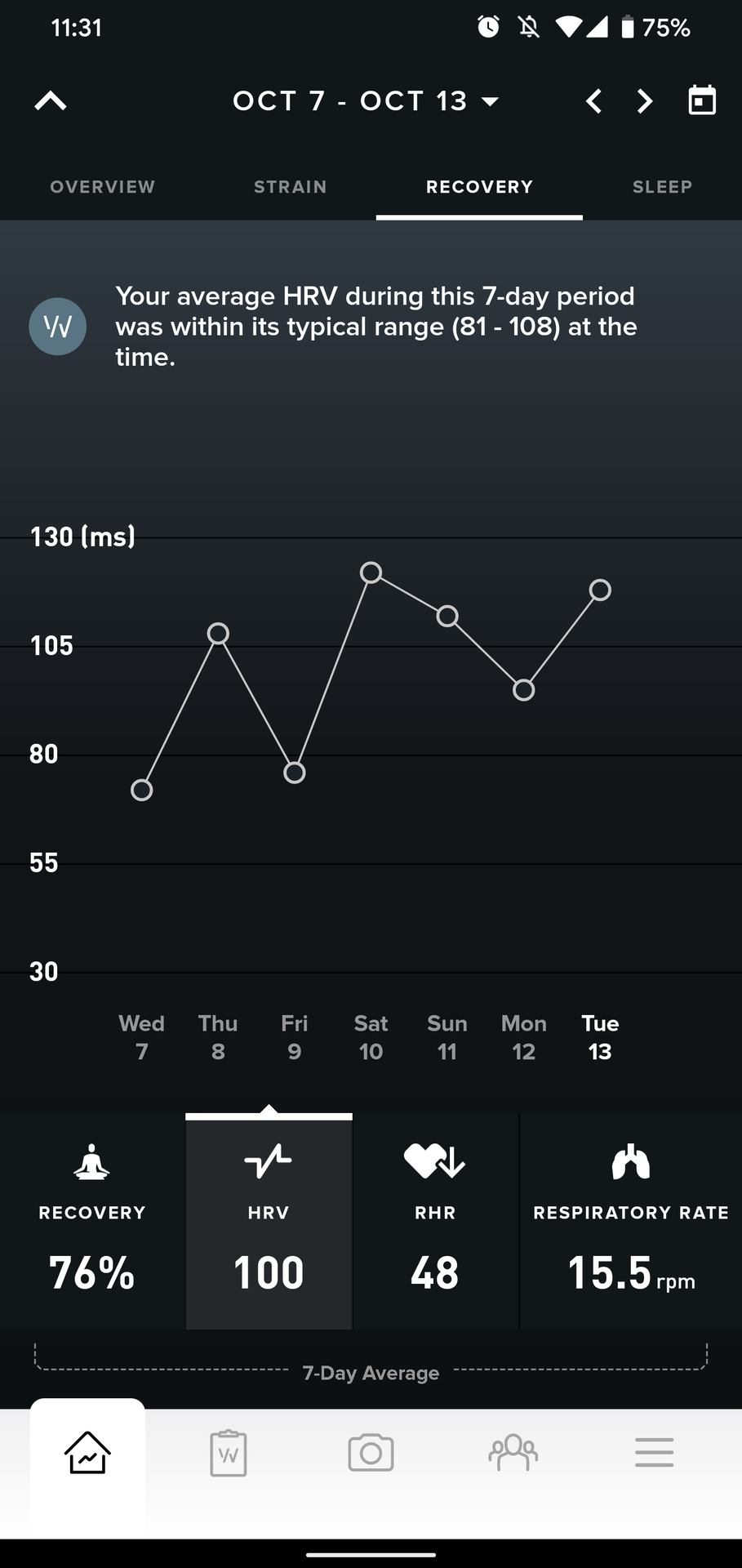
Task: Open the Oct 7 - Oct 13 date dropdown
Action: (x=366, y=101)
